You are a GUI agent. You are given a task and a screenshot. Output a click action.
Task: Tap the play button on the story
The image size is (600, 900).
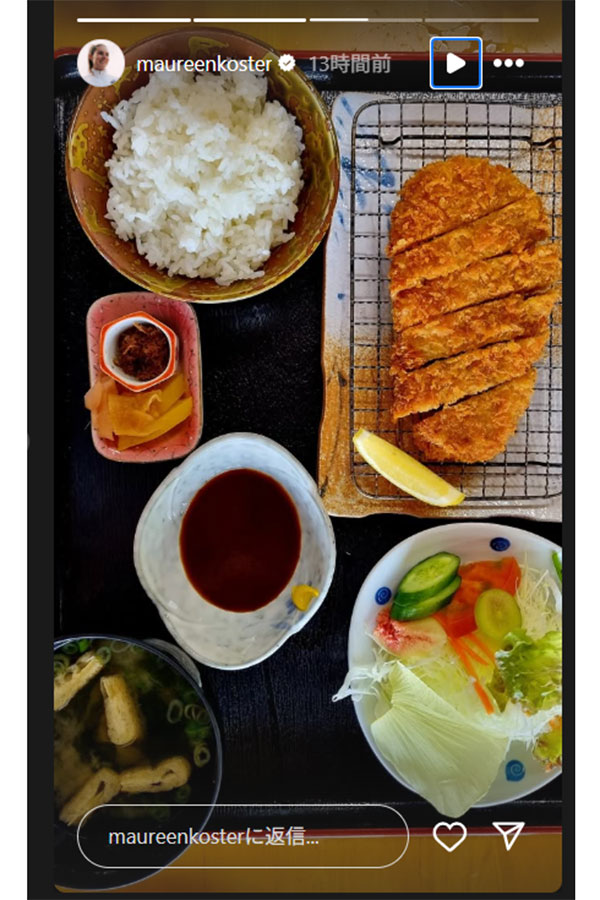(456, 63)
